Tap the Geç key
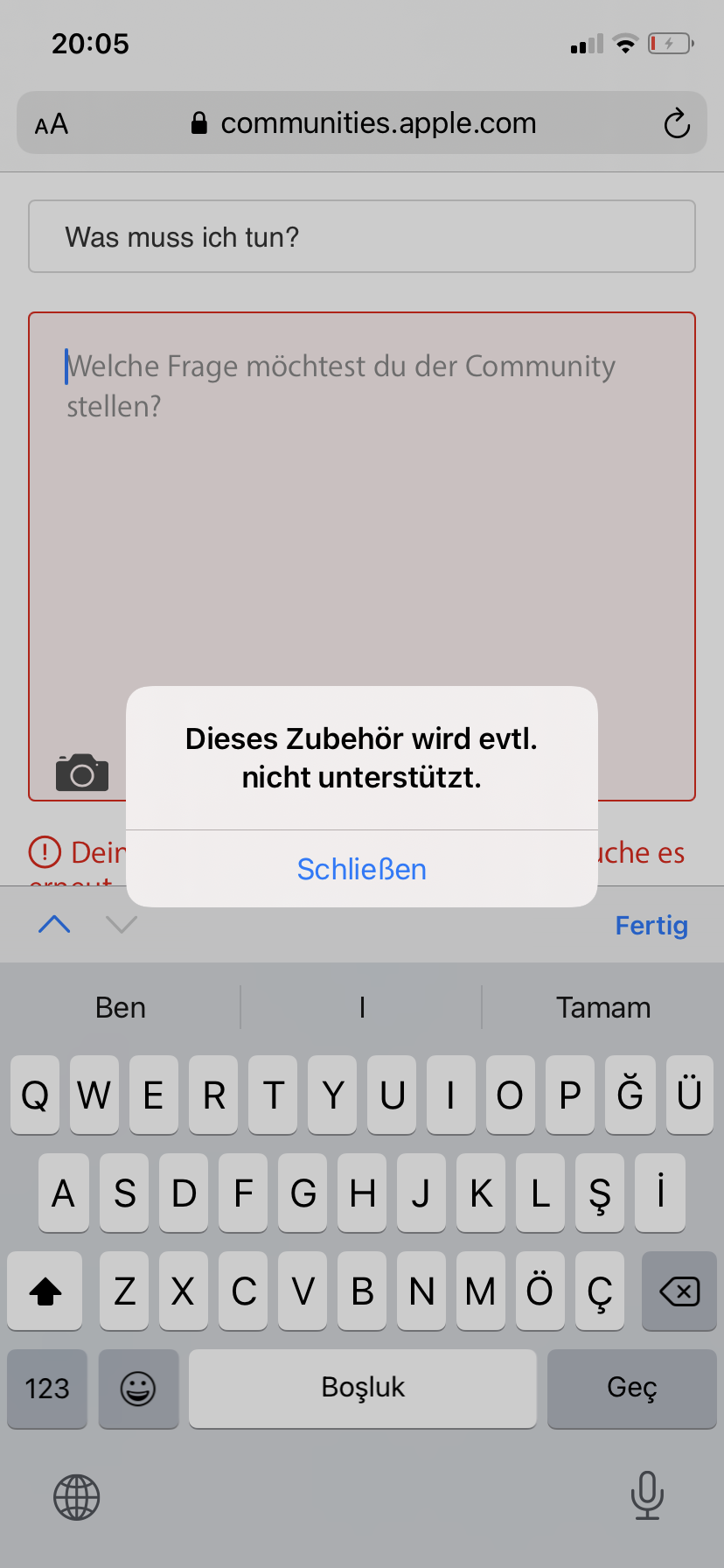724x1568 pixels. [632, 1389]
